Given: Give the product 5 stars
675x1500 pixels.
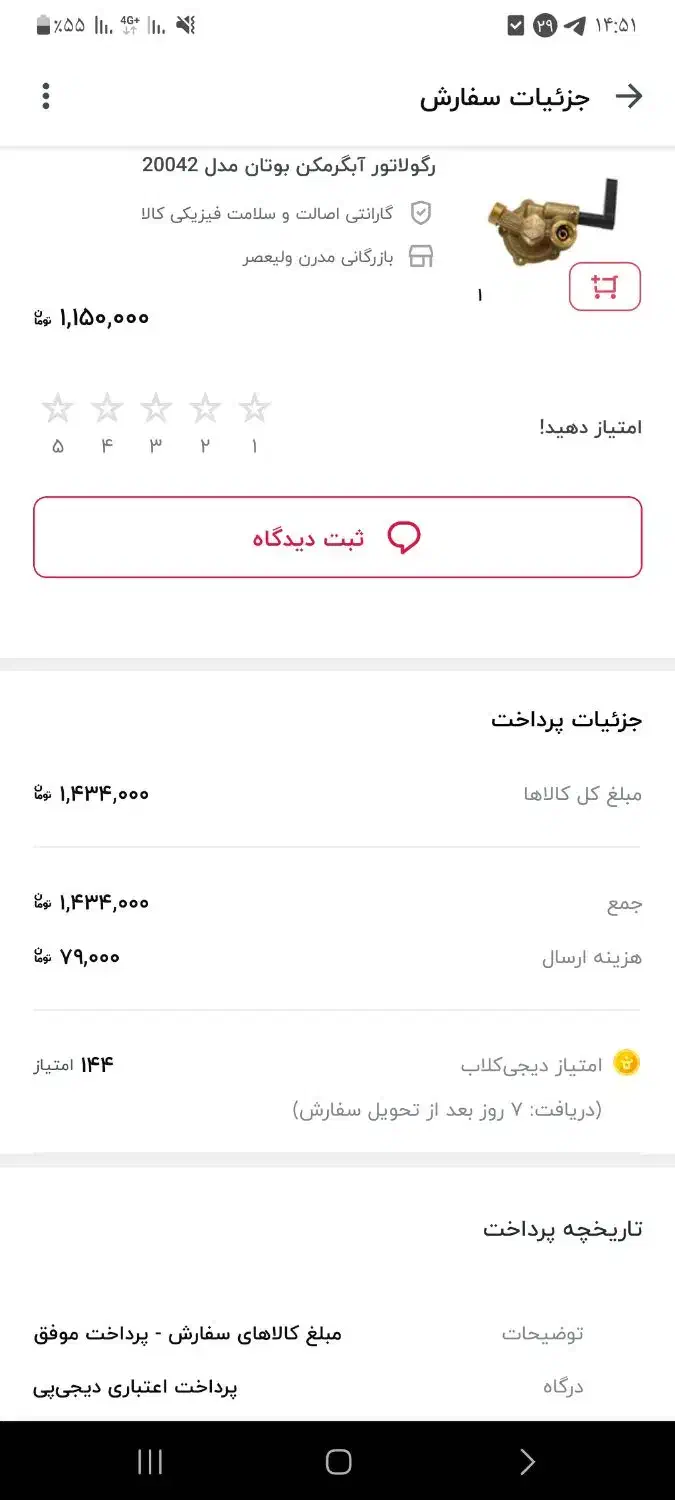Looking at the screenshot, I should click(x=58, y=409).
